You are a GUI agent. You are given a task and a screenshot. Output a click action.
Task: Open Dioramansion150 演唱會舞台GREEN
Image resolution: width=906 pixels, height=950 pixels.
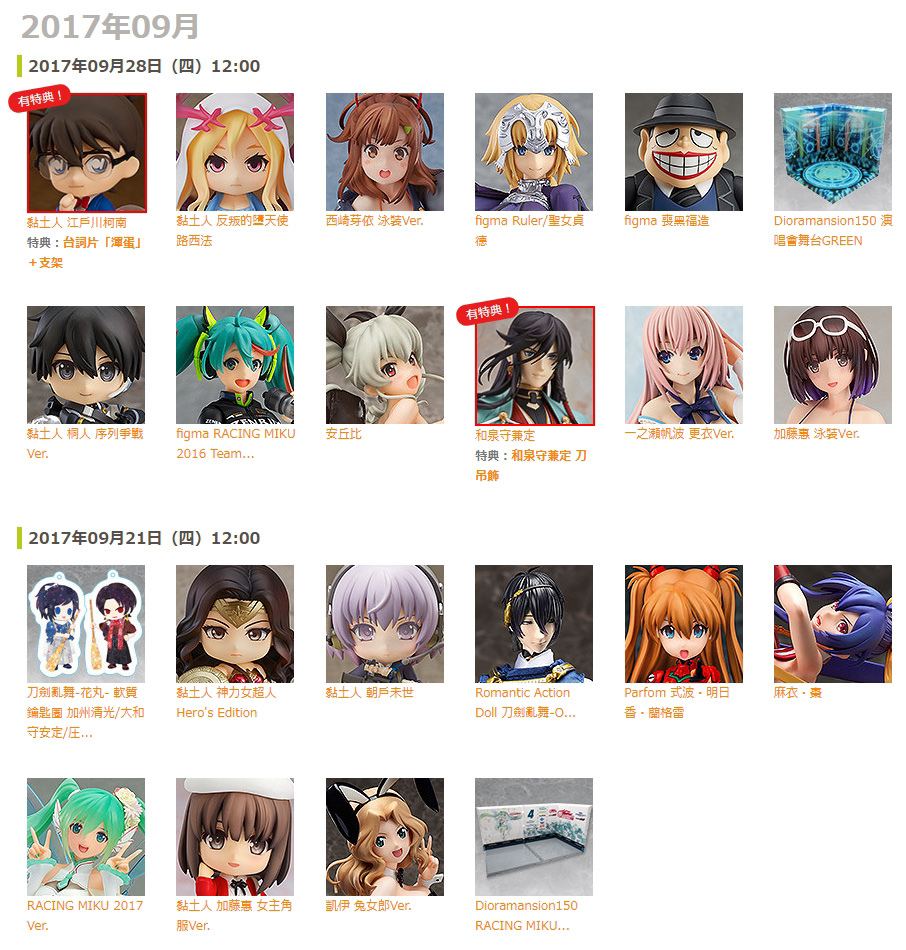[833, 152]
